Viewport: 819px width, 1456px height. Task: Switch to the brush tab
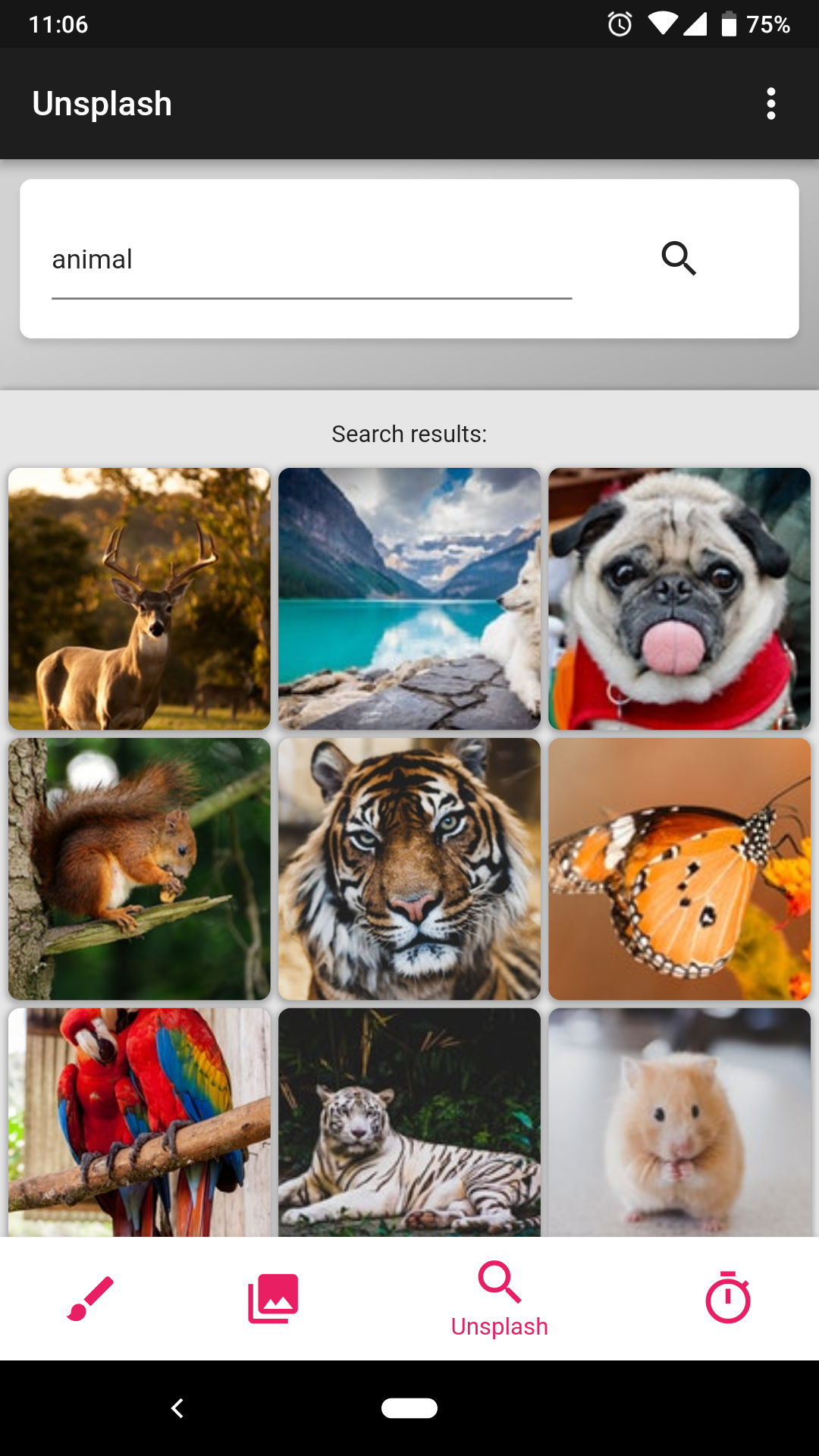(91, 1298)
